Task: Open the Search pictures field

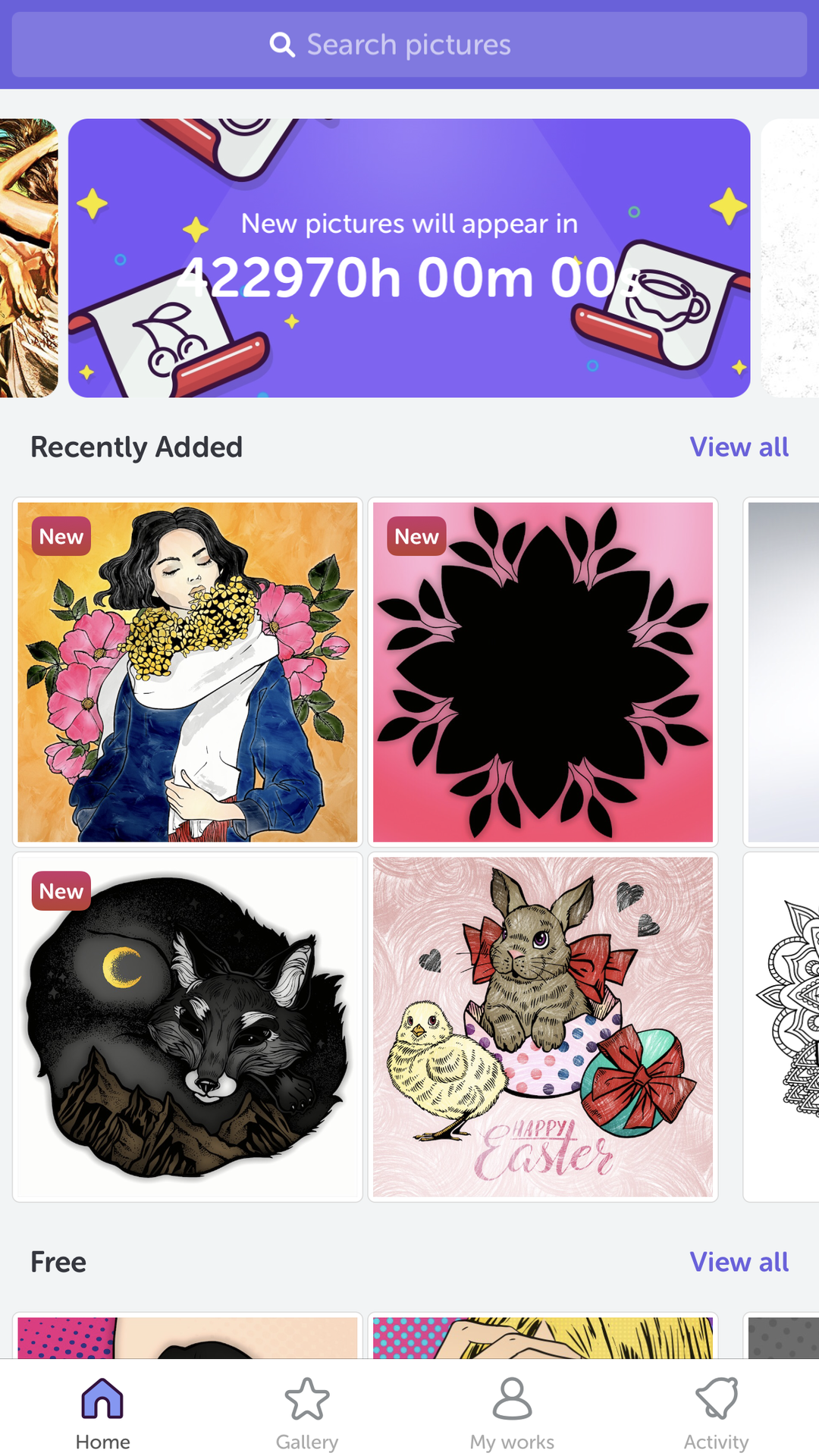Action: 409,45
